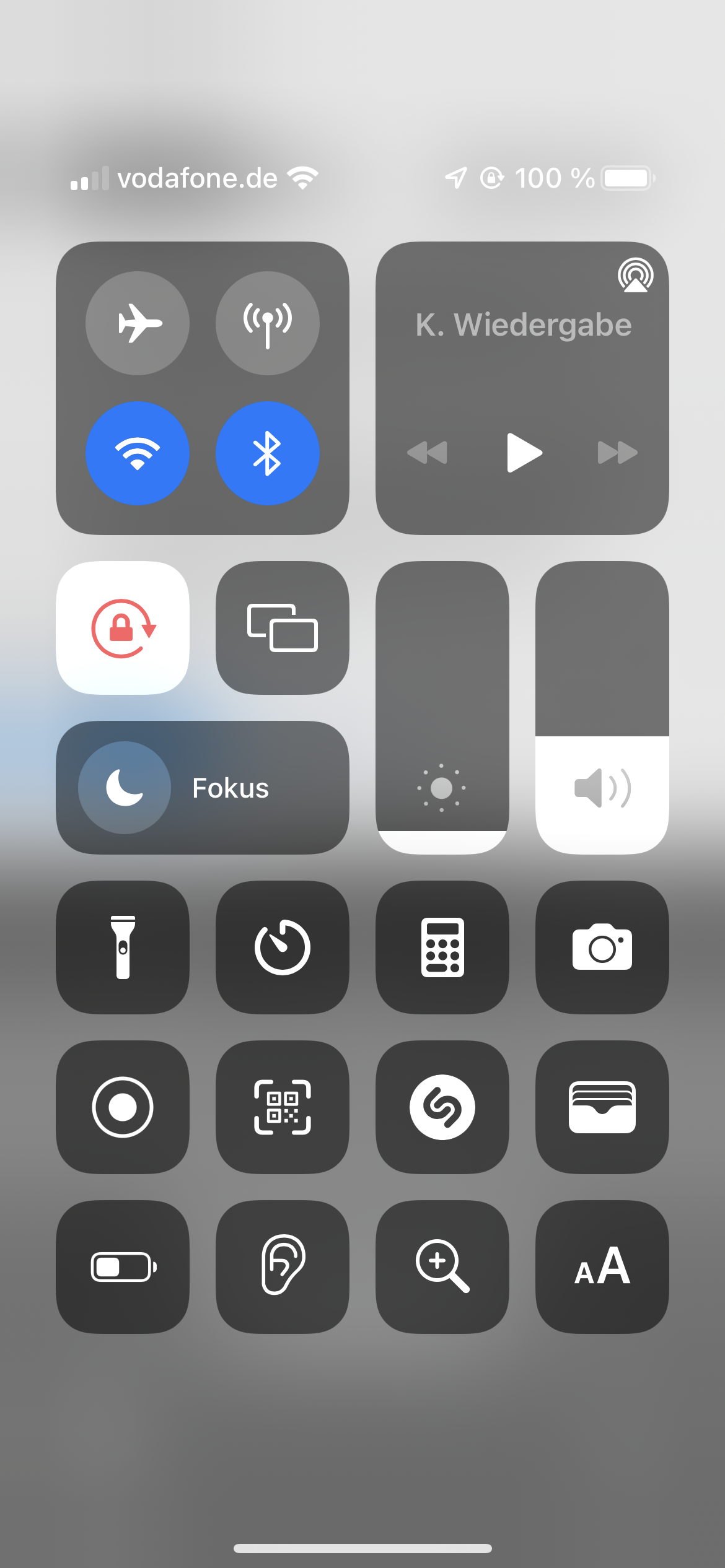Switch on the flashlight

[x=123, y=947]
